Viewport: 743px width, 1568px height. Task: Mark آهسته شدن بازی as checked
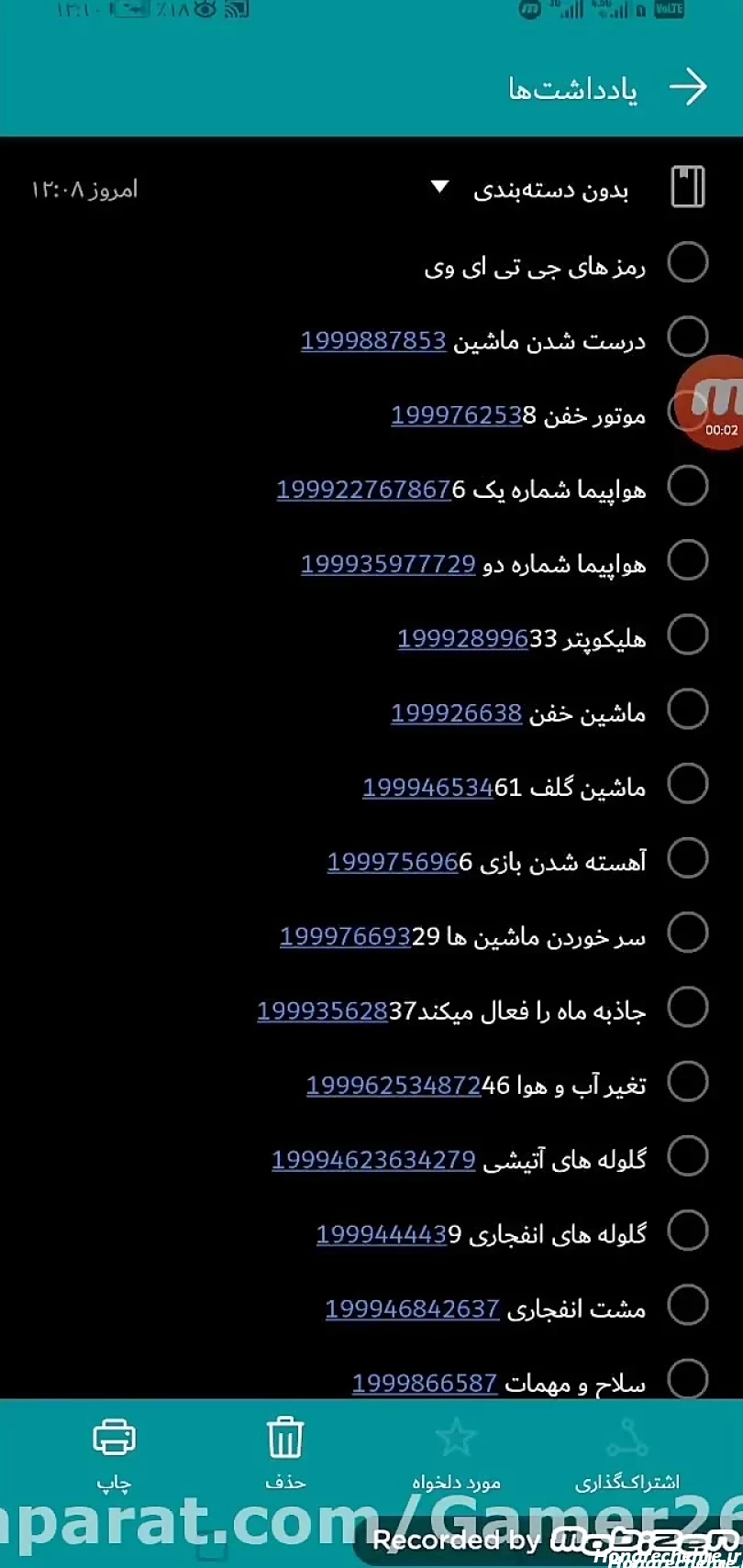pos(688,858)
